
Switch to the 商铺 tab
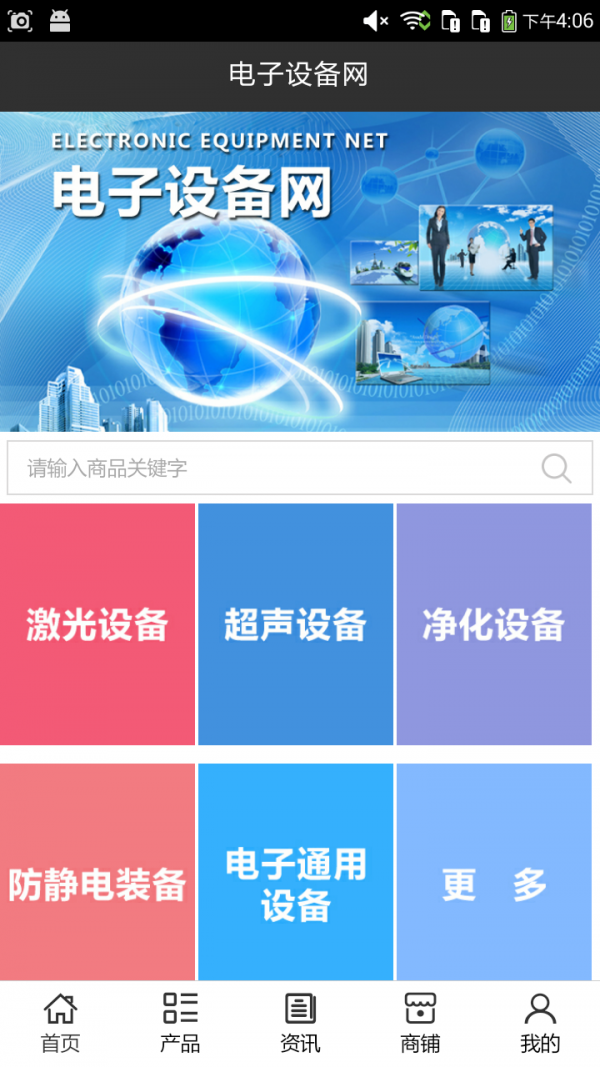[420, 1023]
